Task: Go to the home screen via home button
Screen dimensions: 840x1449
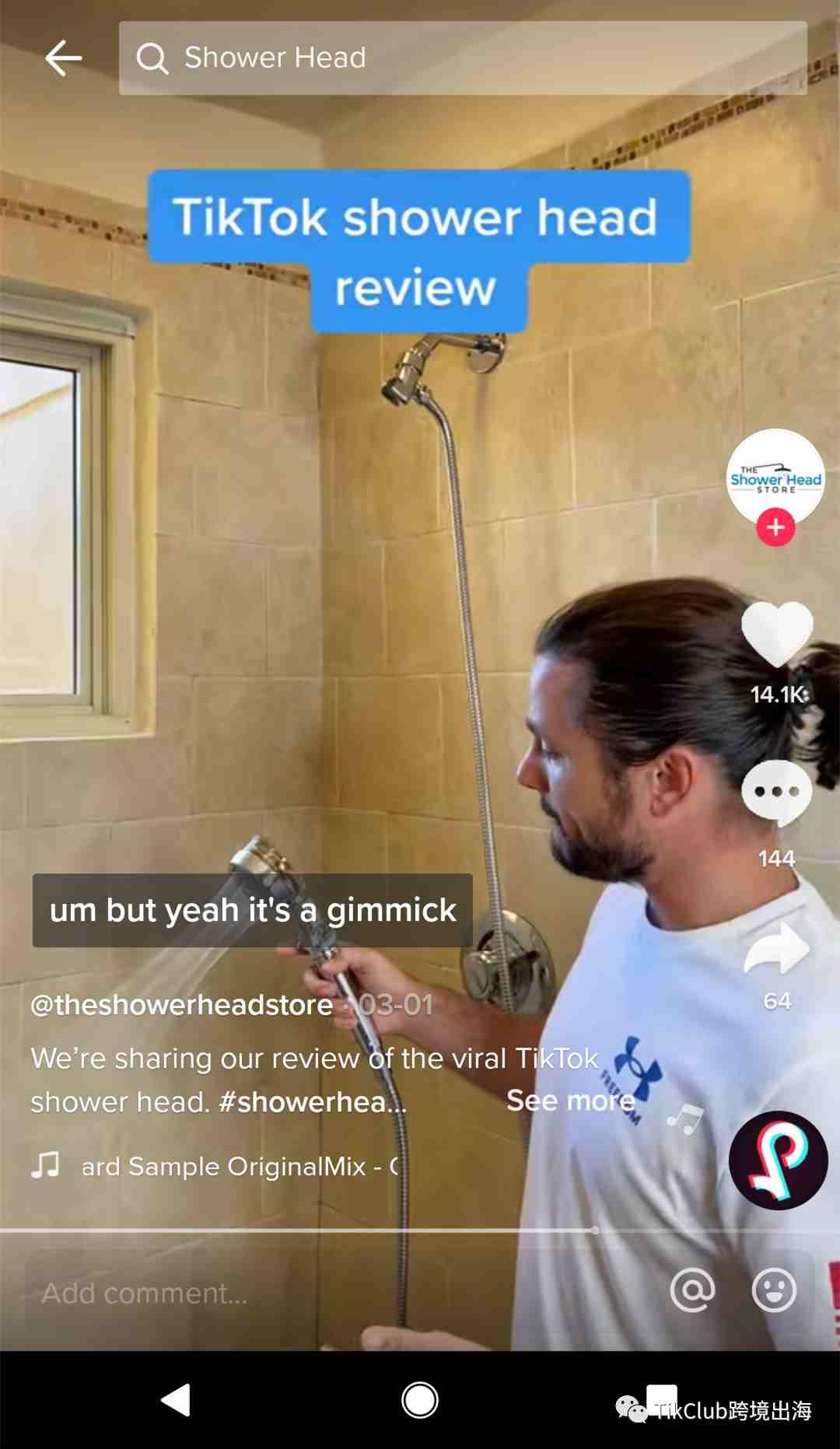Action: pos(420,1400)
